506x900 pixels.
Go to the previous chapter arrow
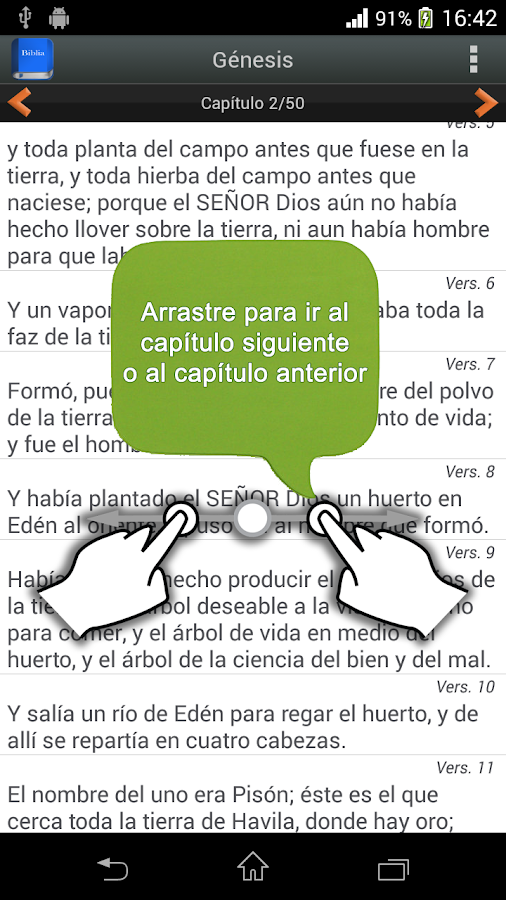(x=19, y=103)
